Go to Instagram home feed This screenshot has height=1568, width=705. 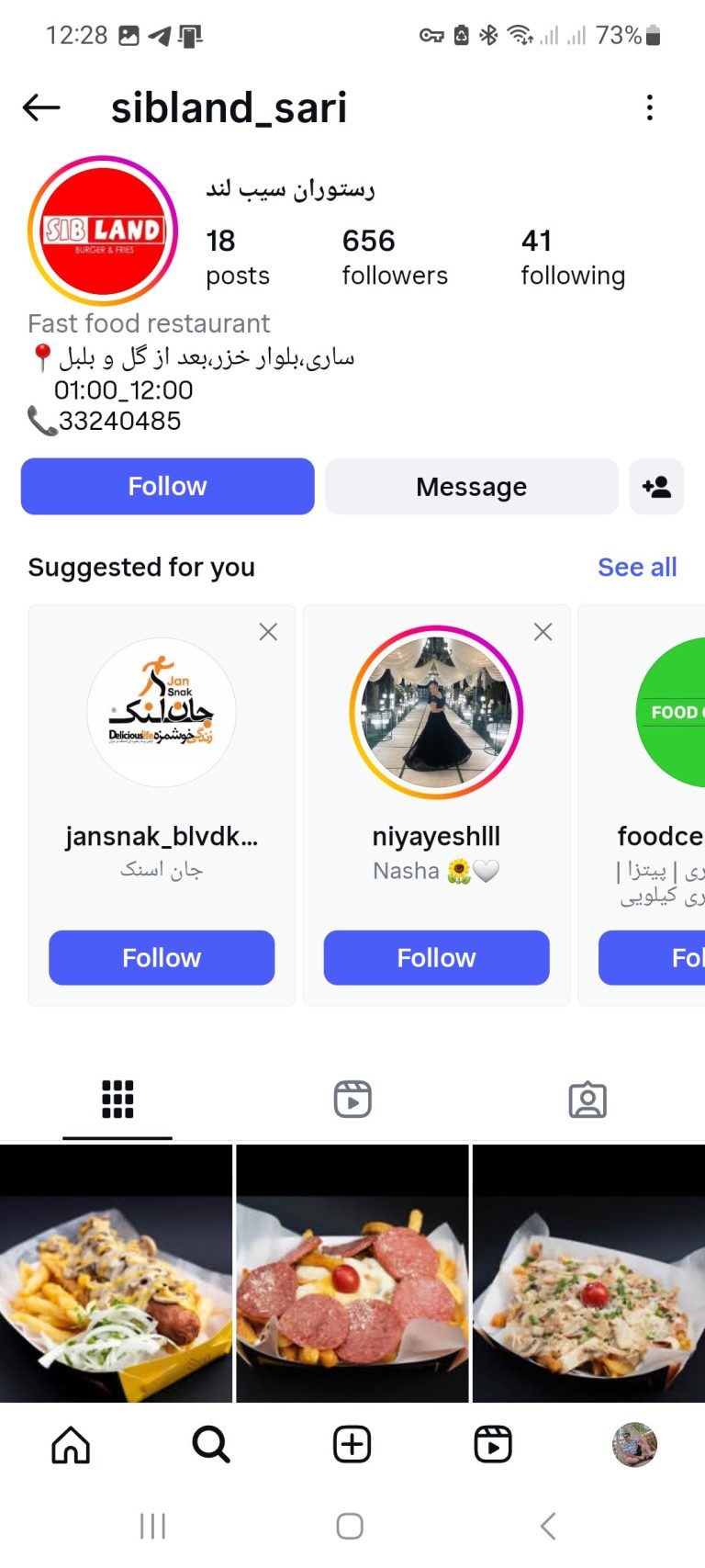click(x=71, y=1445)
